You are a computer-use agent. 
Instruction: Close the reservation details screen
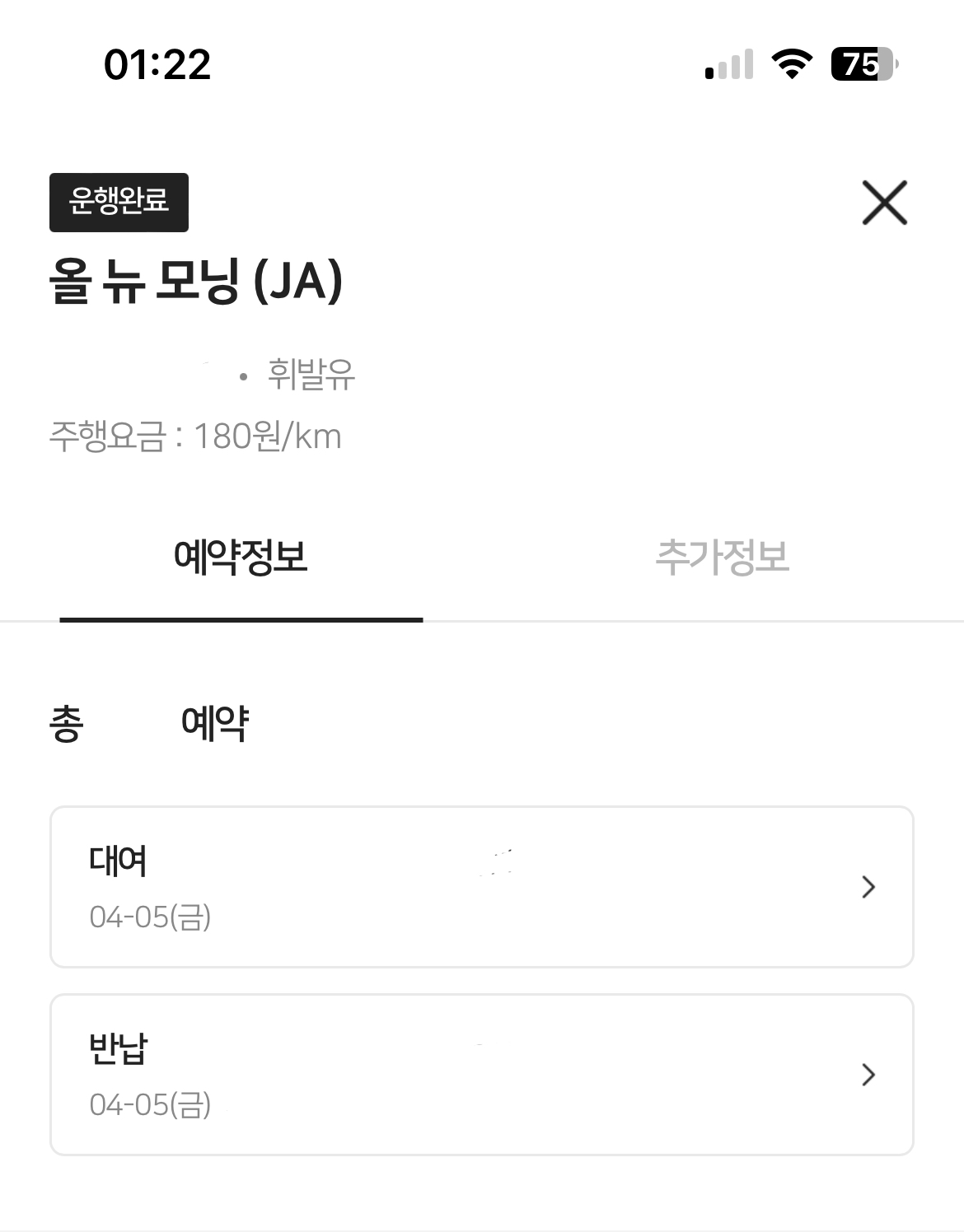click(x=884, y=203)
